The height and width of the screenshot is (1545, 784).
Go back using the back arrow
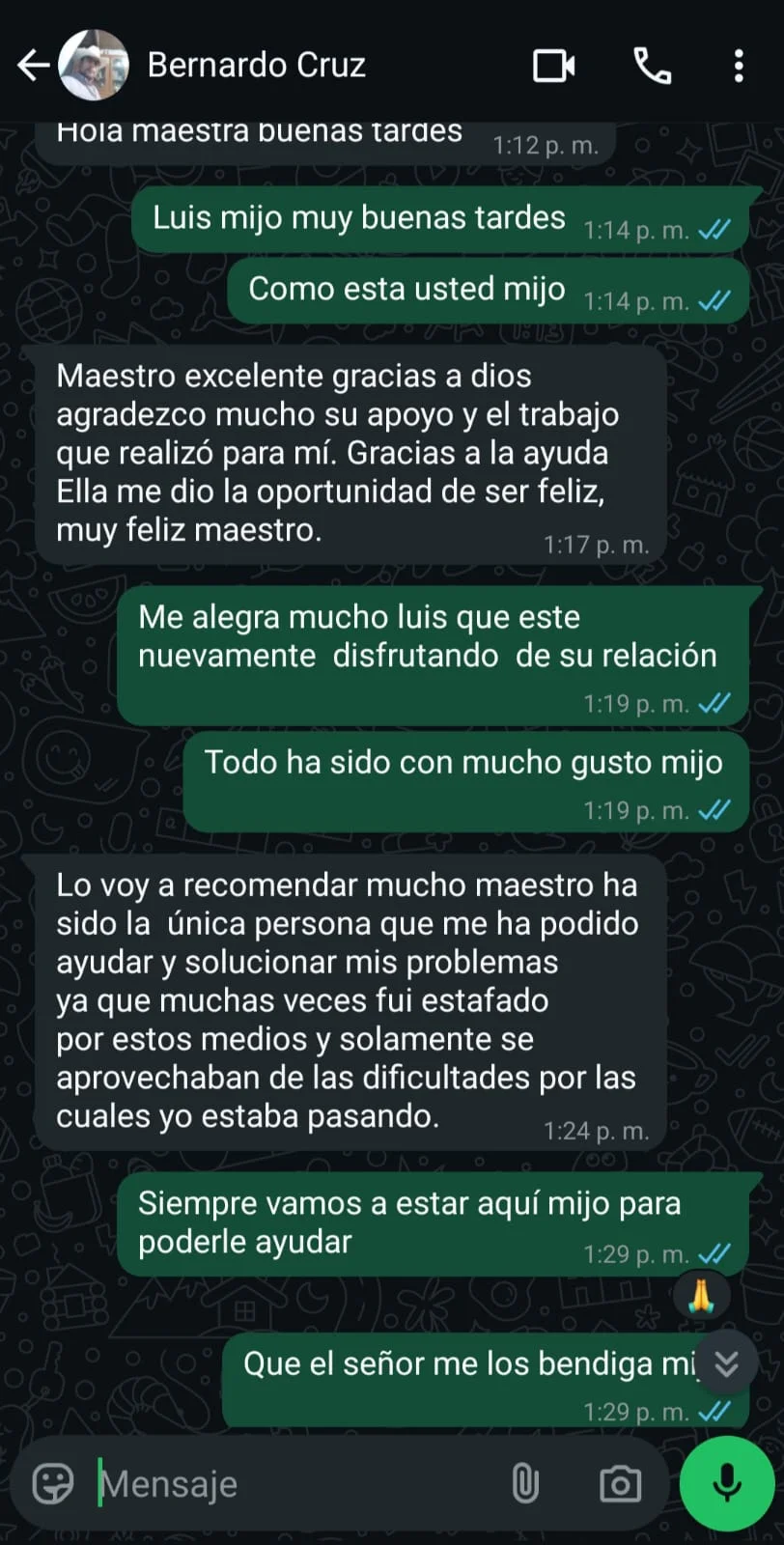click(x=32, y=65)
